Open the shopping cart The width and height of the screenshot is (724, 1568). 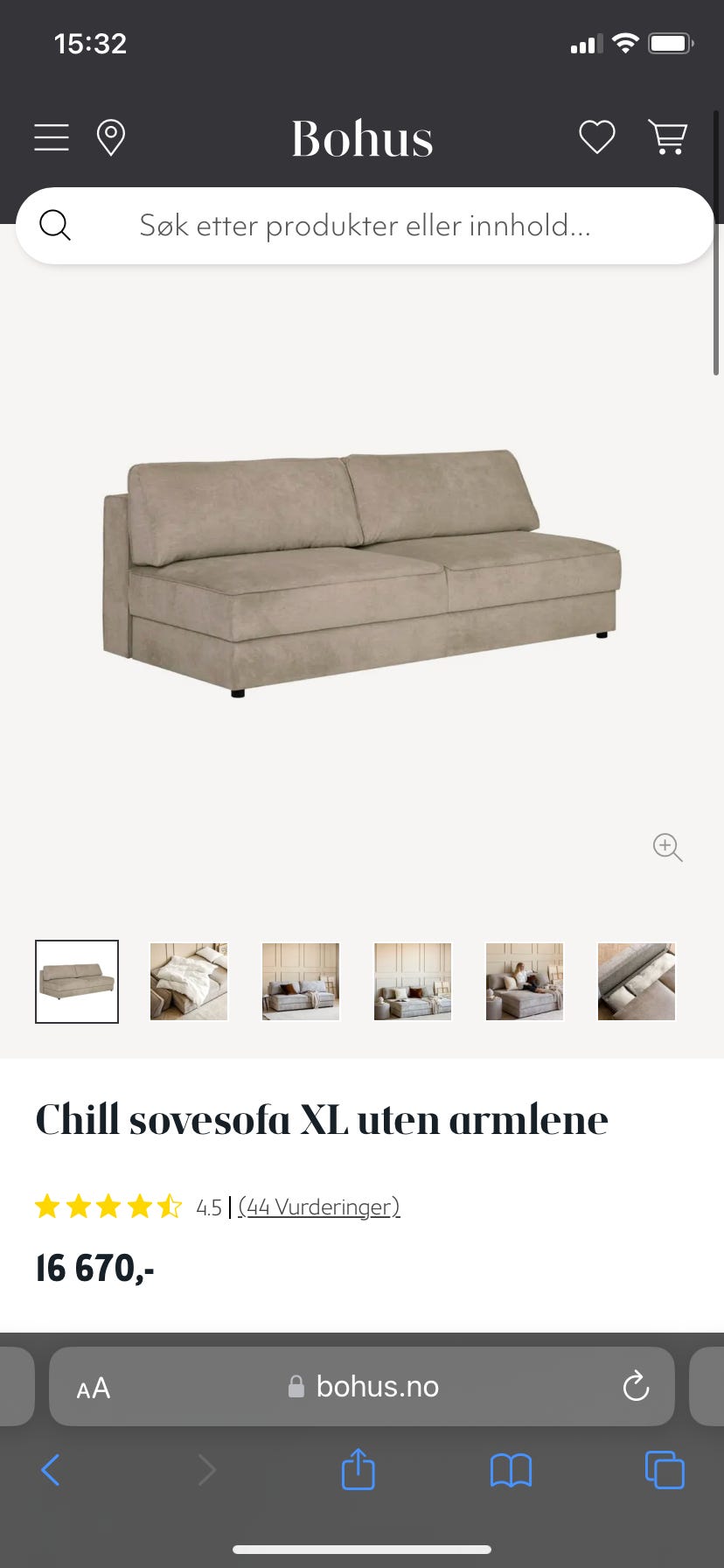pyautogui.click(x=668, y=137)
